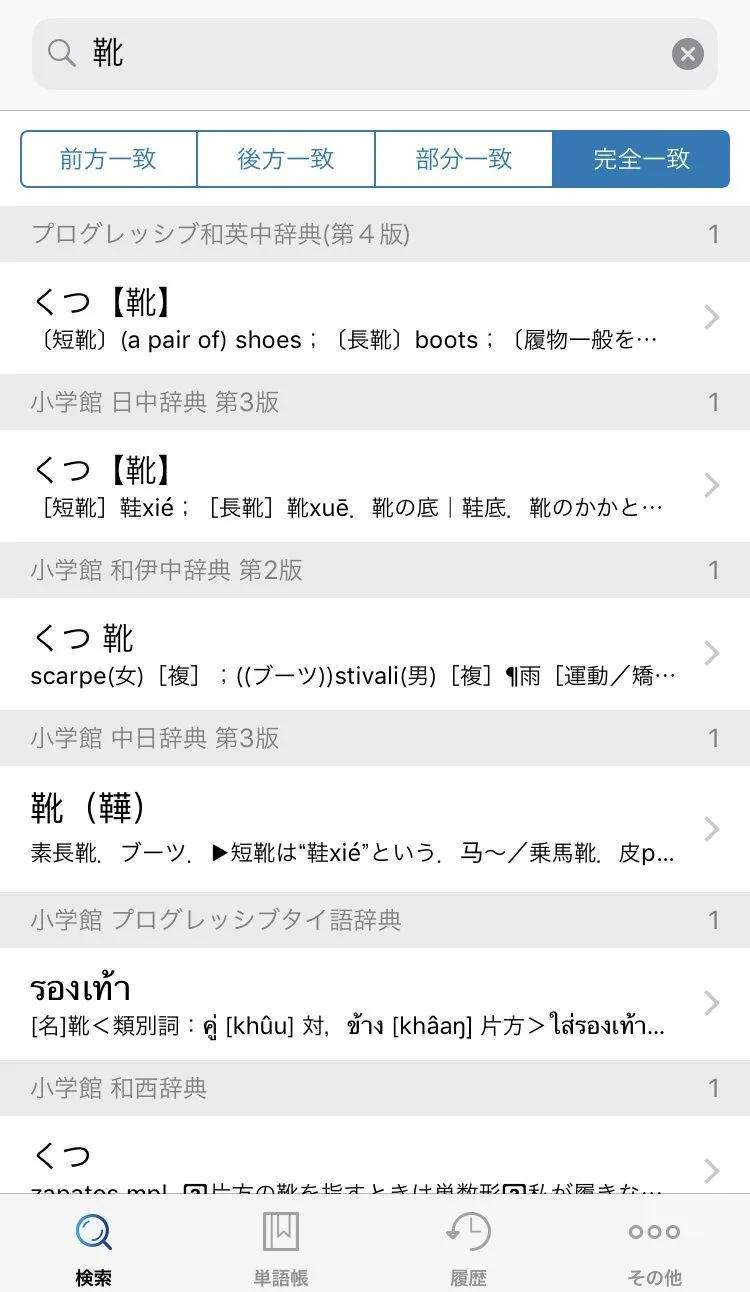Select the 完全一致 segment
This screenshot has height=1292, width=750.
(x=641, y=159)
